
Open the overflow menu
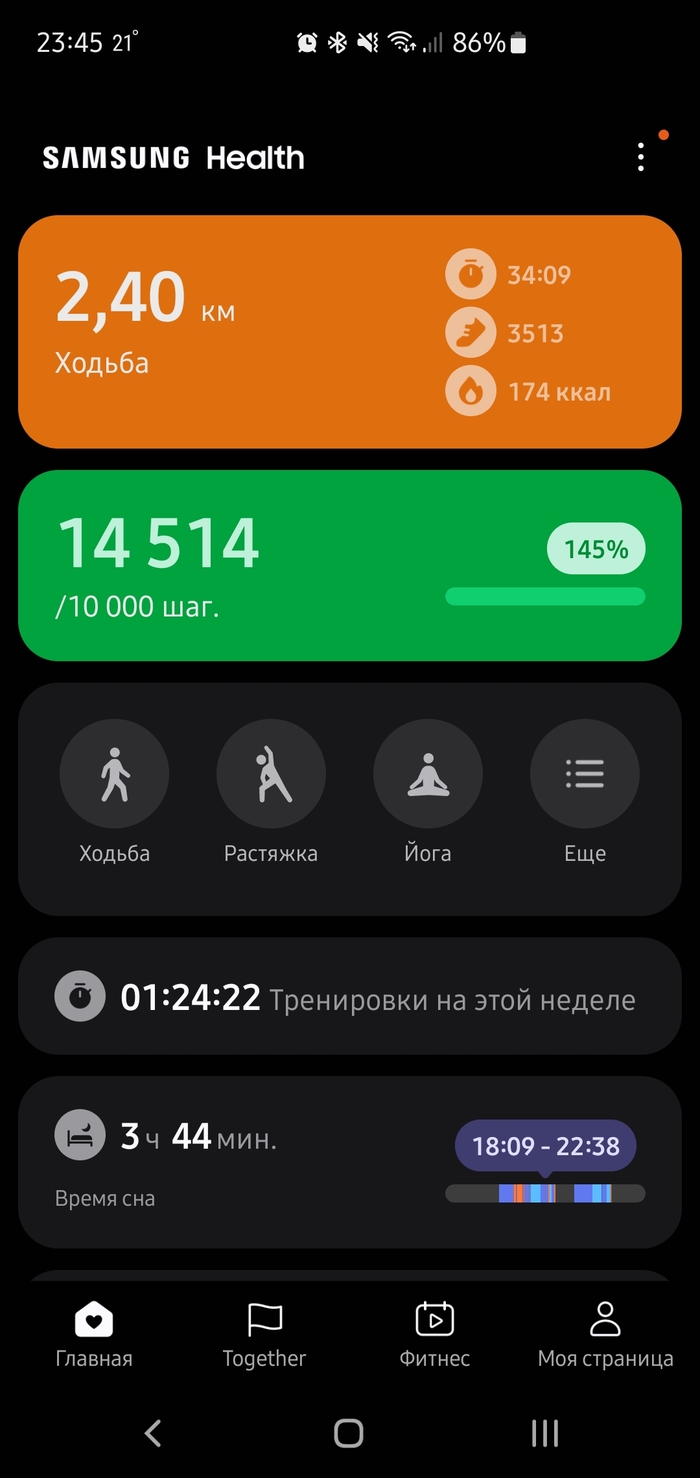[641, 157]
